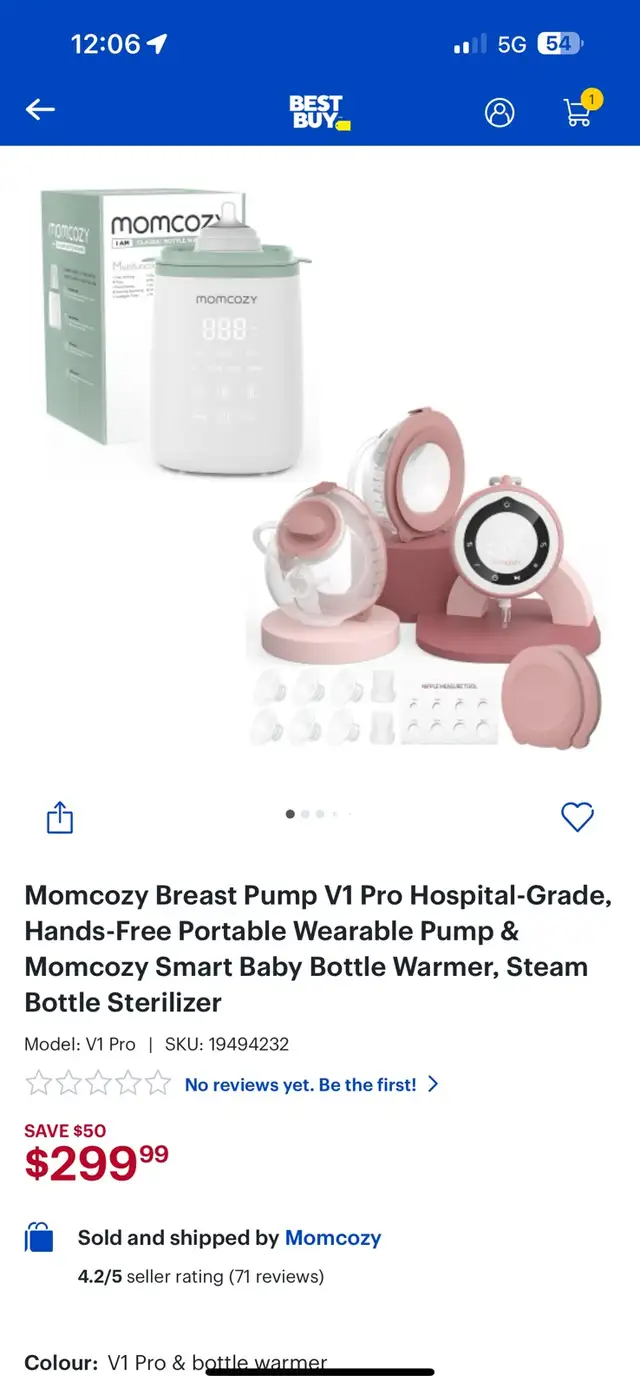
Task: Share this Momcozy product
Action: 60,817
